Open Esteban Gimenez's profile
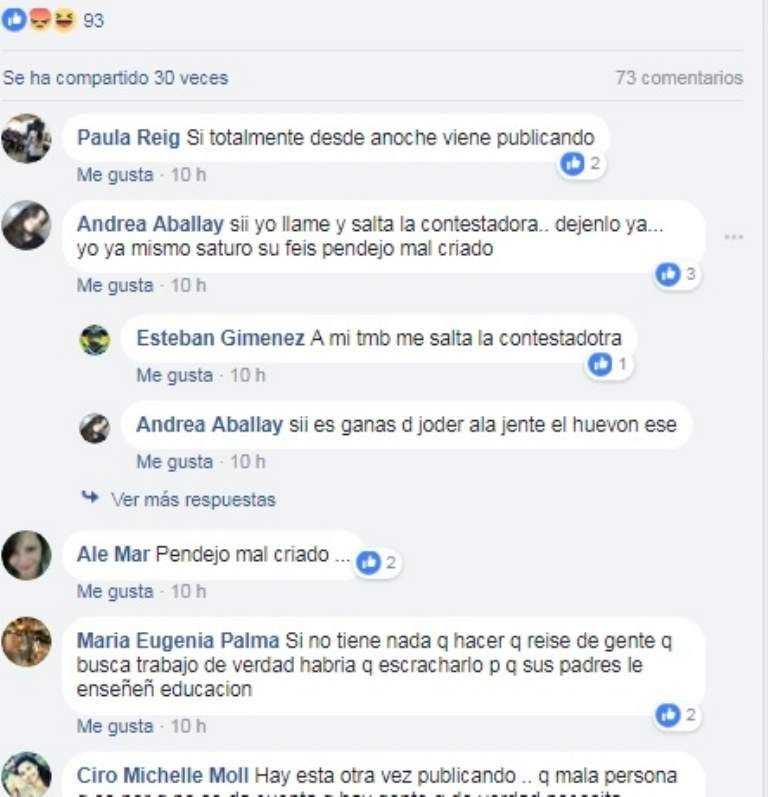 220,339
